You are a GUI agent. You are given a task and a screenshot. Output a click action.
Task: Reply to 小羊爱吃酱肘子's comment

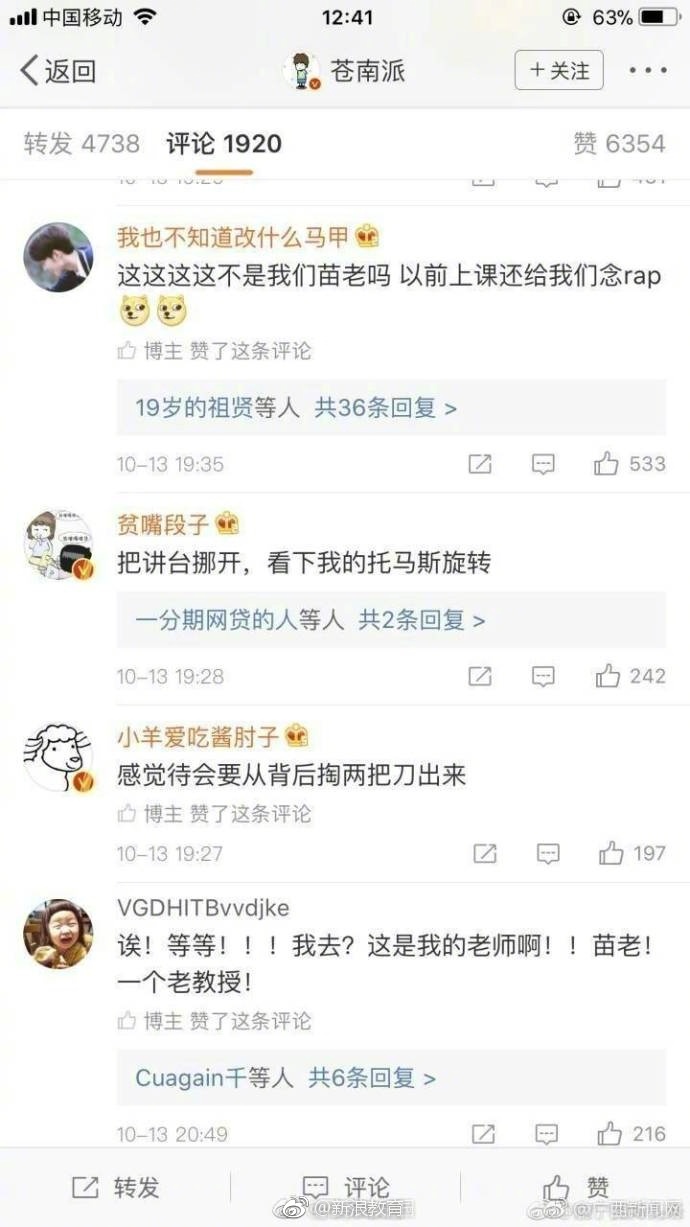(547, 854)
